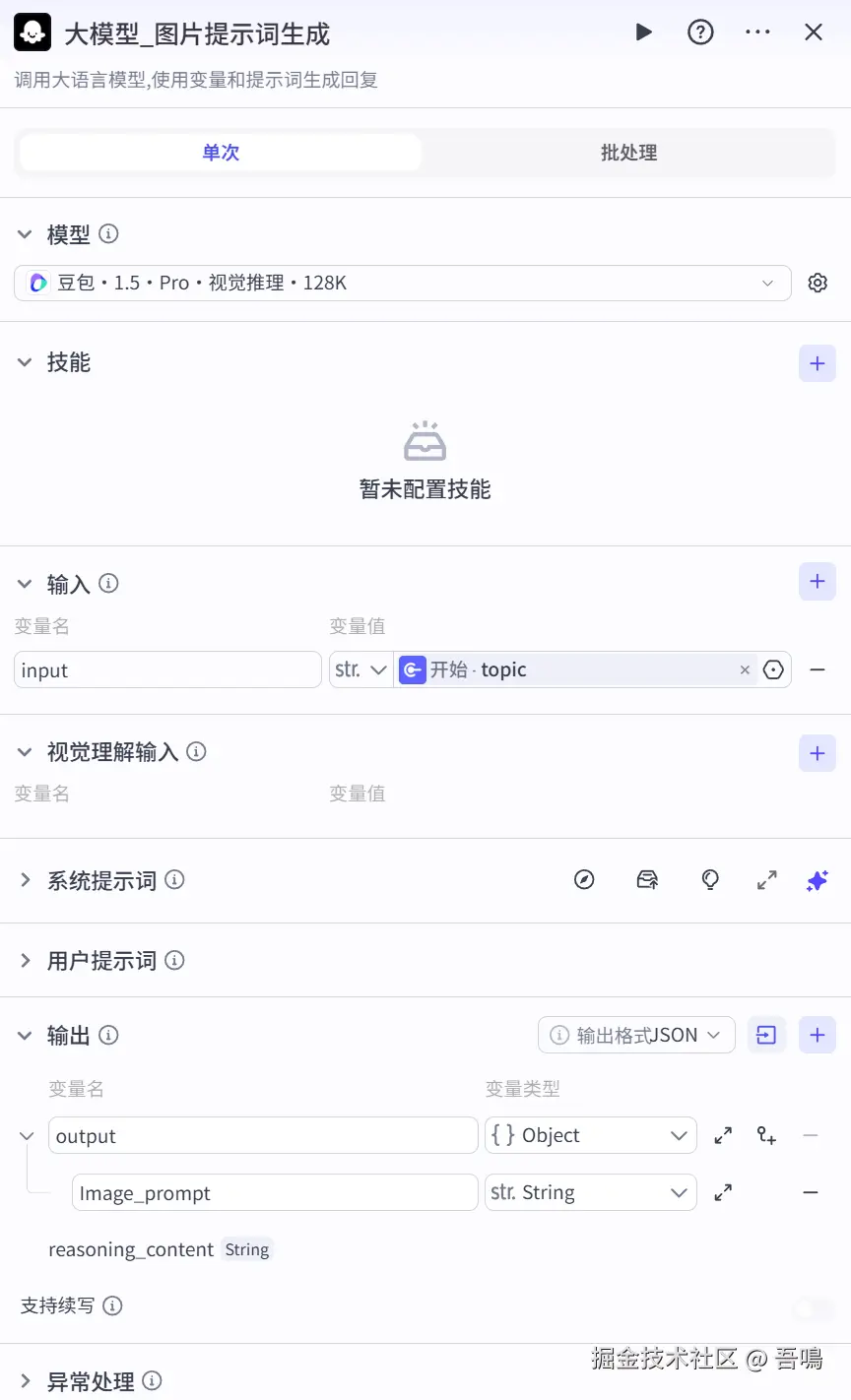The image size is (851, 1400).
Task: Expand the 异常处理 section
Action: coord(27,1381)
